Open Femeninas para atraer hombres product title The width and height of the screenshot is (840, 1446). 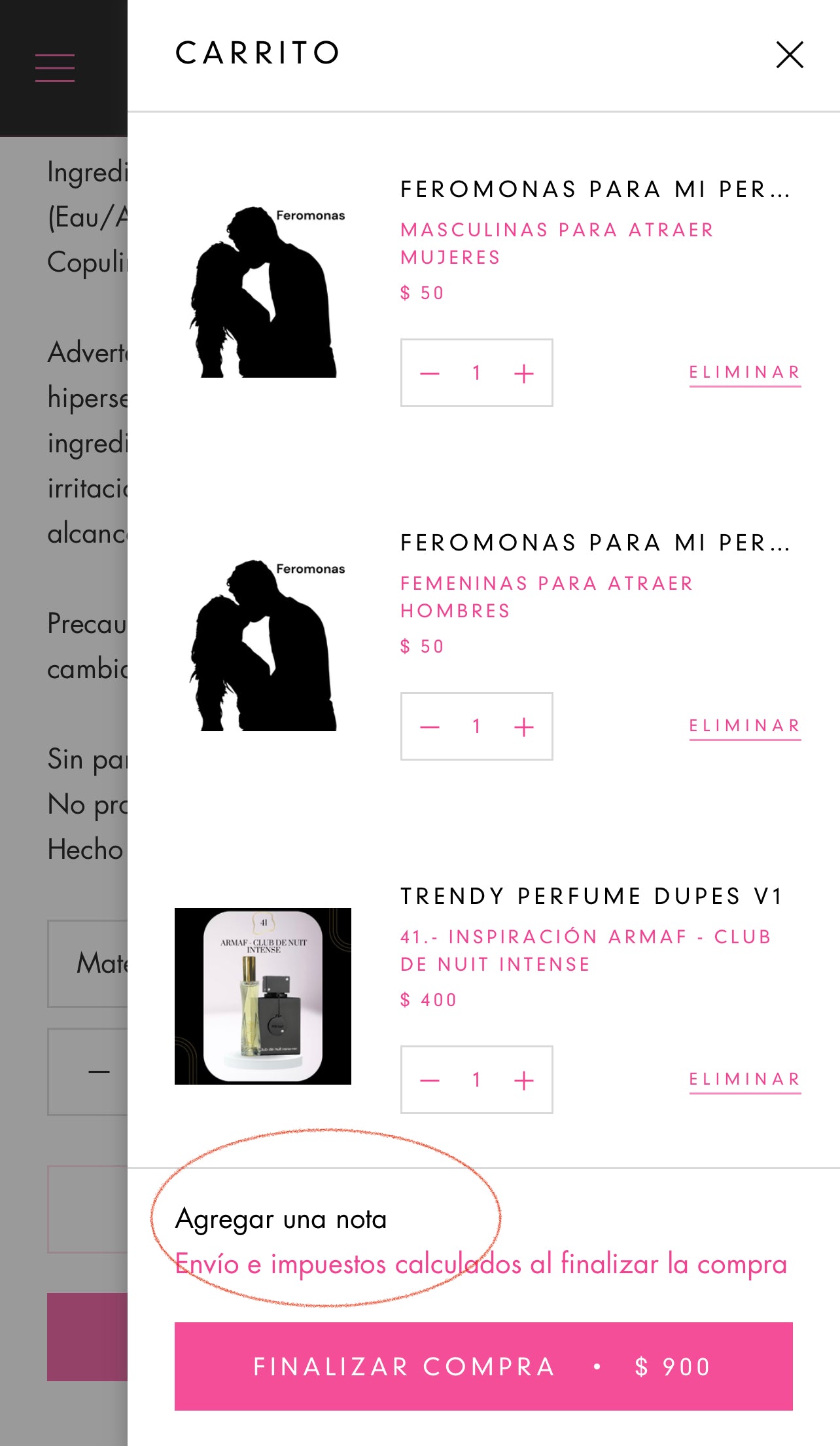pos(594,543)
